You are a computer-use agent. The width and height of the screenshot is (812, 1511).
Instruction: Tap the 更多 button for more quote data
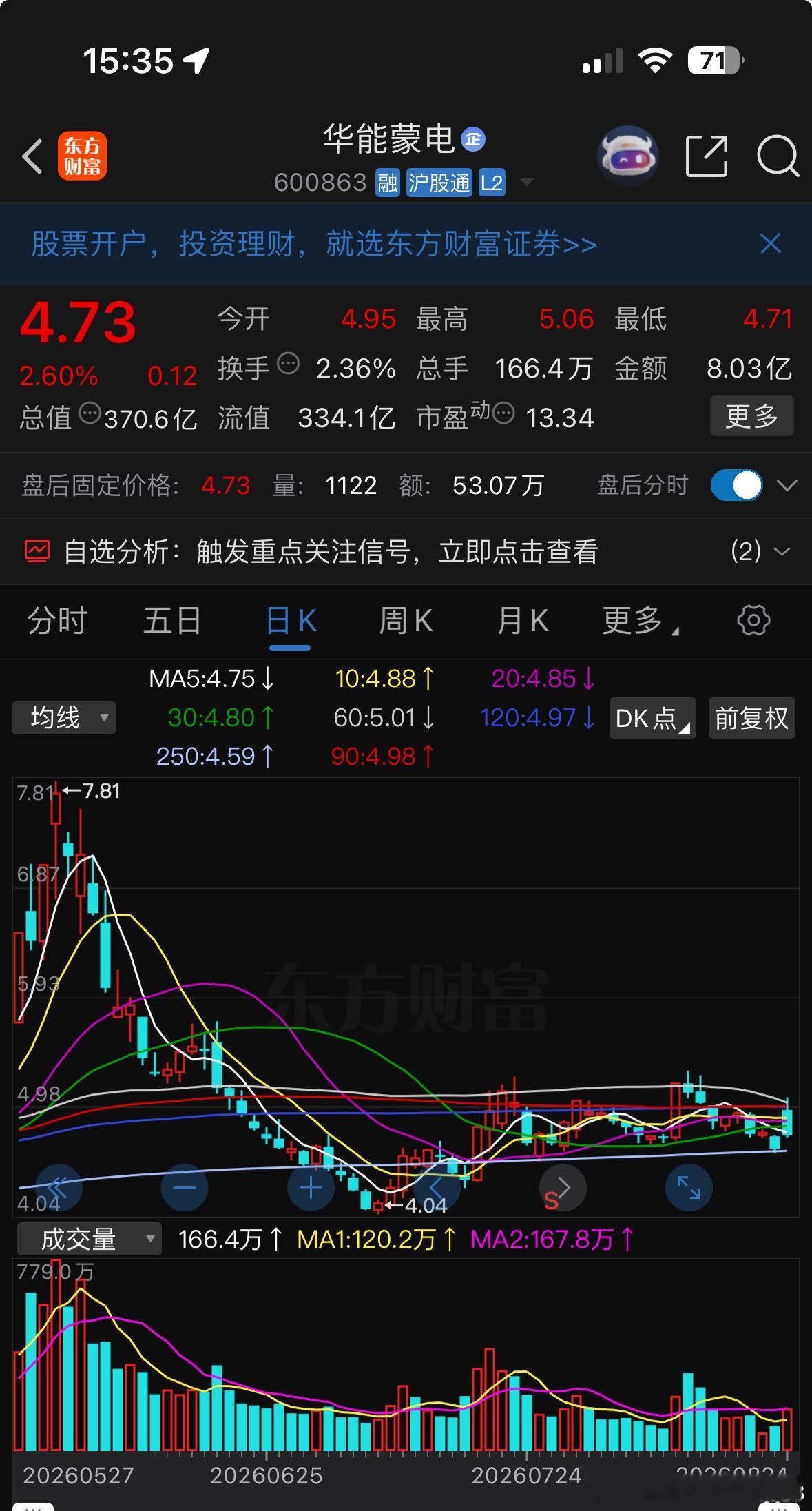tap(751, 415)
